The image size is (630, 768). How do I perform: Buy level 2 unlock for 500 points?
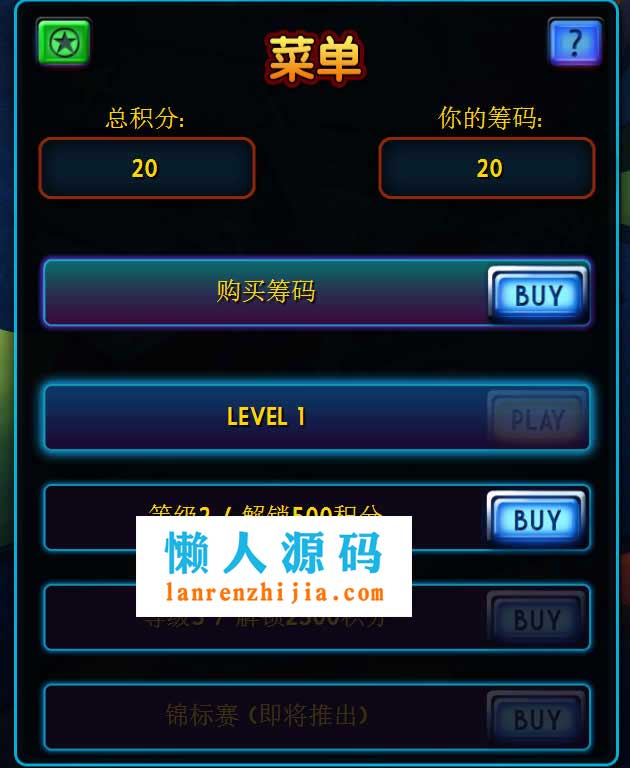[538, 518]
